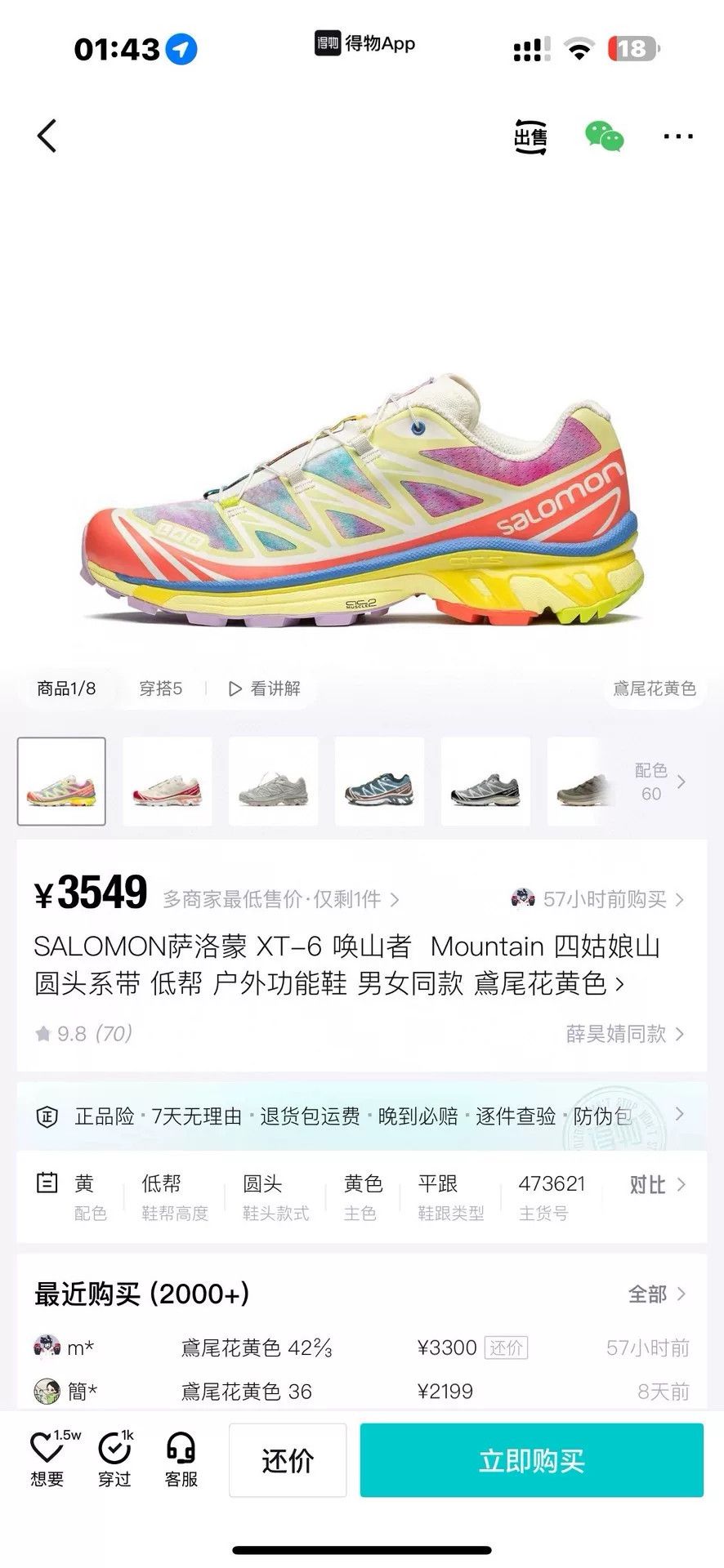Open the 57小时前购买 recent purchase link
Screen dimensions: 724x1568
[598, 899]
